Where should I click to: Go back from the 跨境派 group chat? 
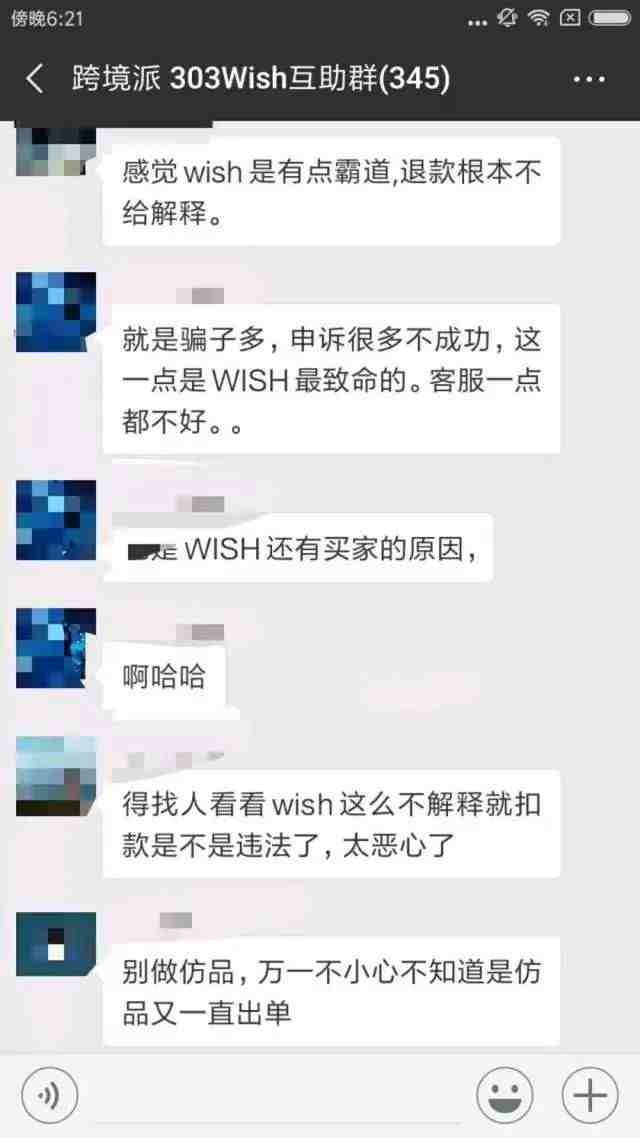35,79
